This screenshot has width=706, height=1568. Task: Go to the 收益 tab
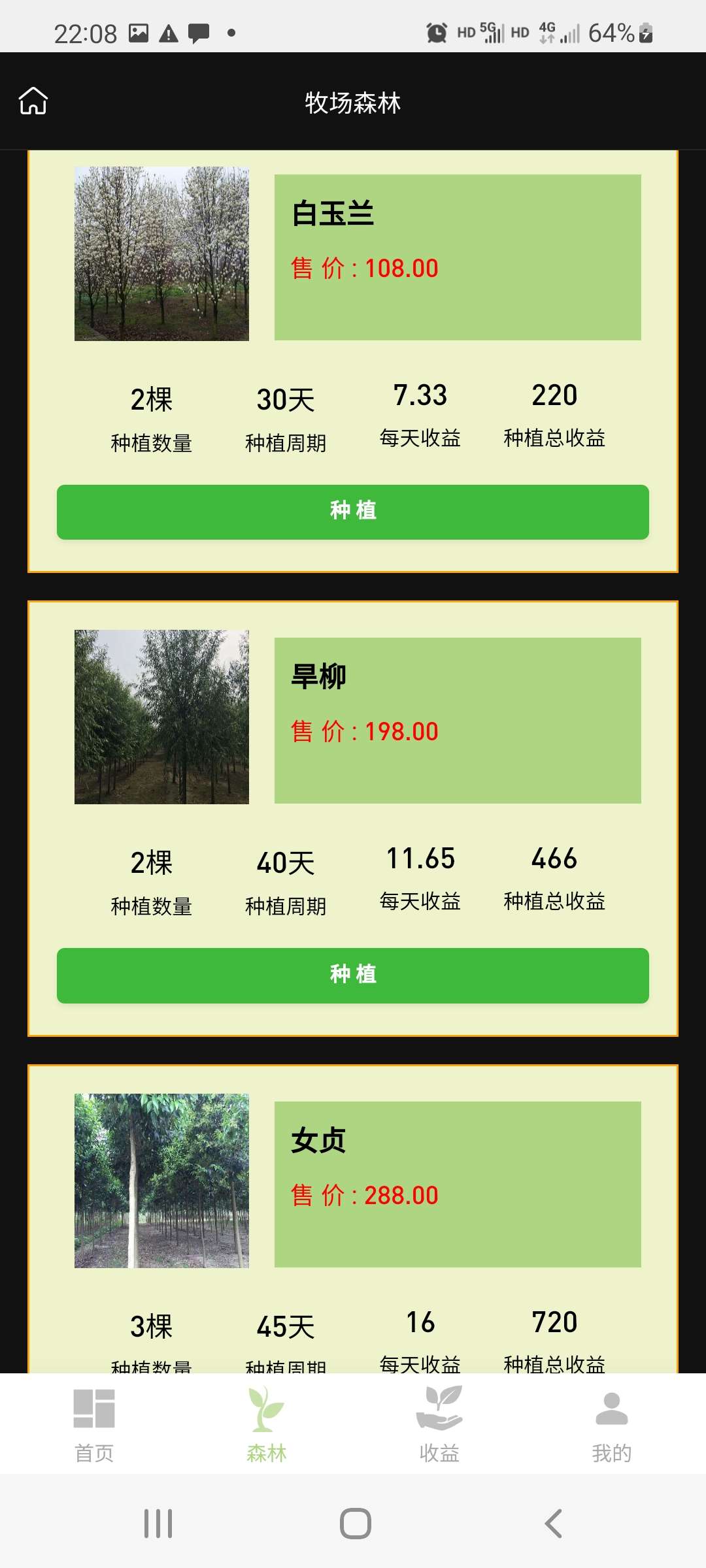(x=439, y=1424)
